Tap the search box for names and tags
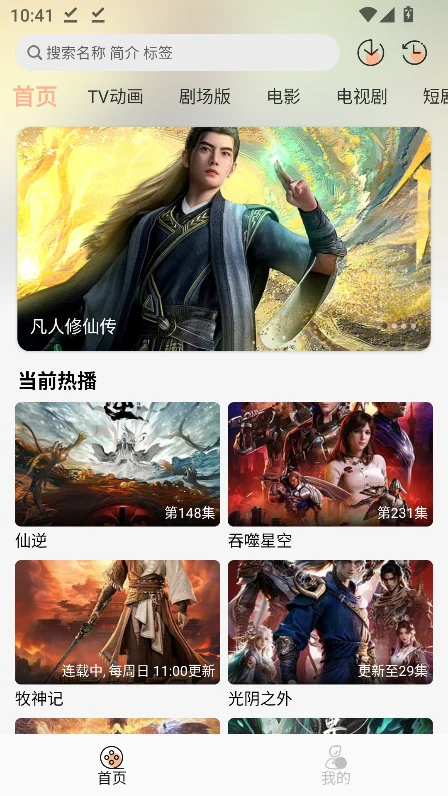The width and height of the screenshot is (448, 796). click(x=177, y=53)
